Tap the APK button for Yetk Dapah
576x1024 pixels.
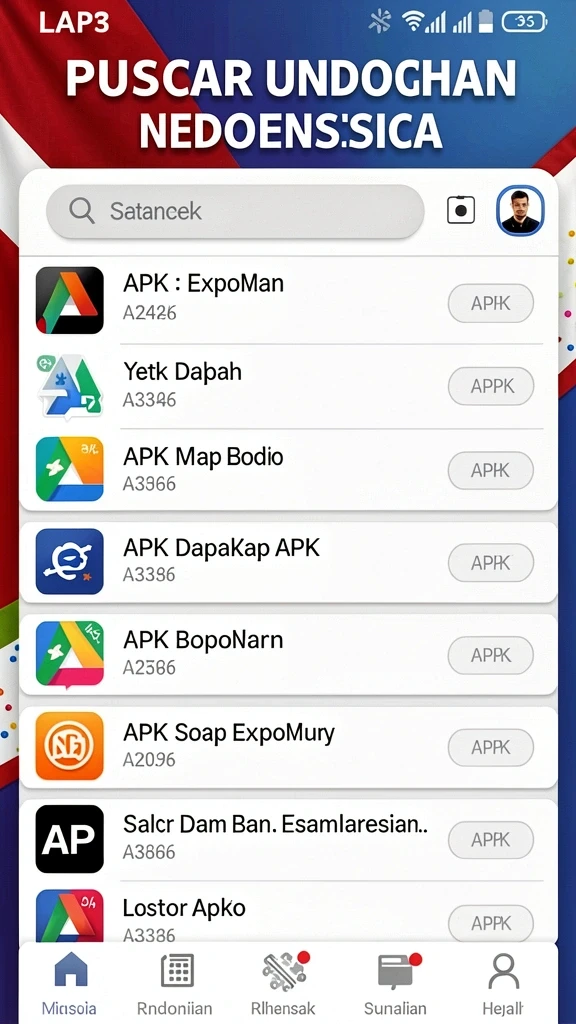tap(490, 386)
